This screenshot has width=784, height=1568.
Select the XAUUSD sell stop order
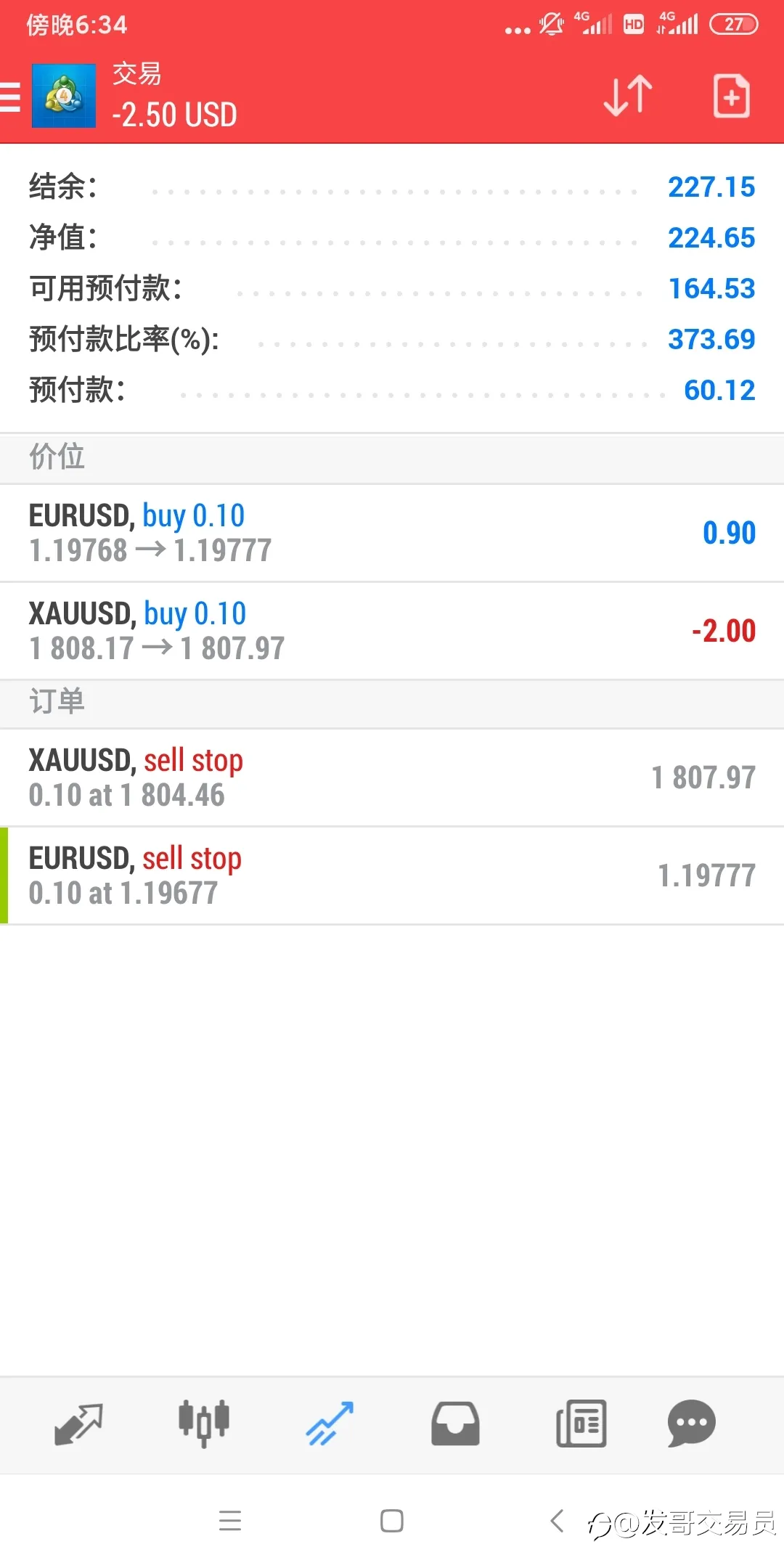click(392, 777)
